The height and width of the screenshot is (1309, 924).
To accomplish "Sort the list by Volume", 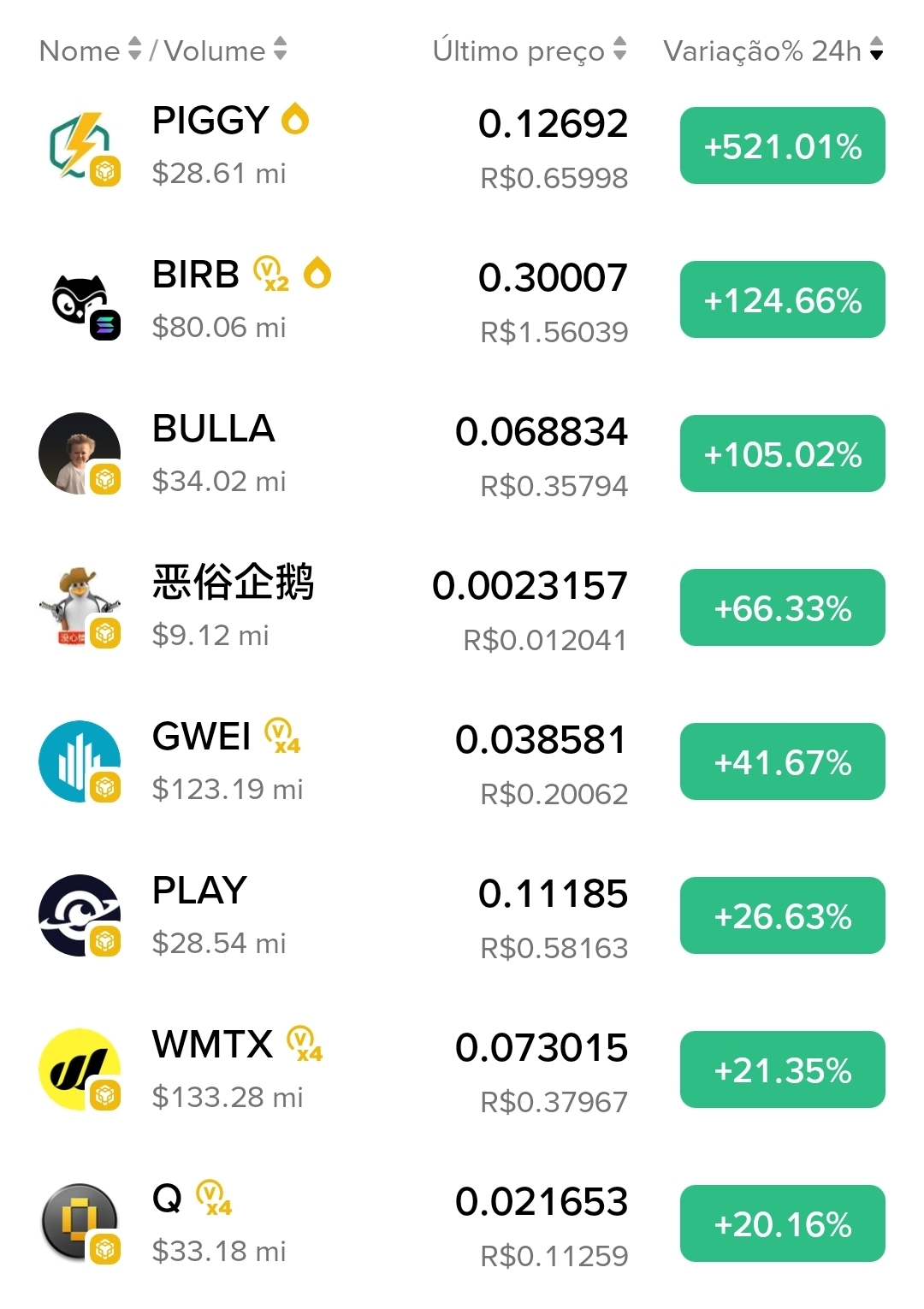I will pos(225,50).
